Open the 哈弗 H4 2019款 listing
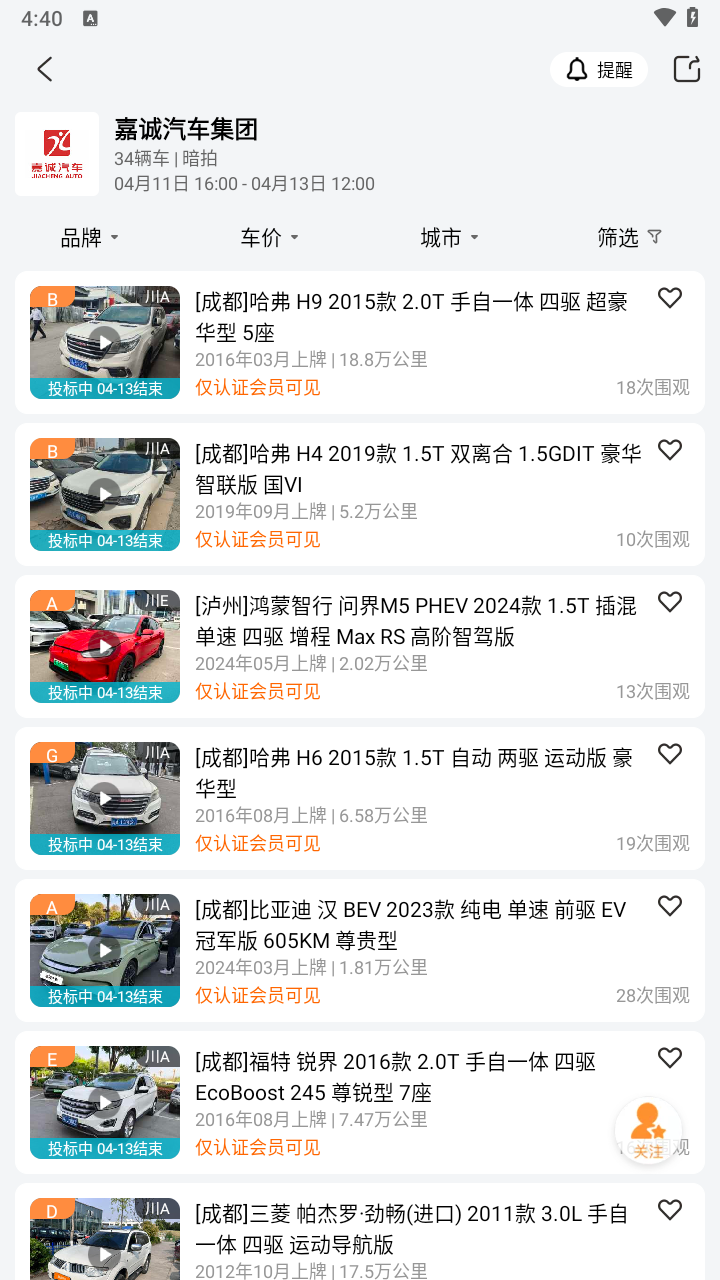 [x=410, y=469]
